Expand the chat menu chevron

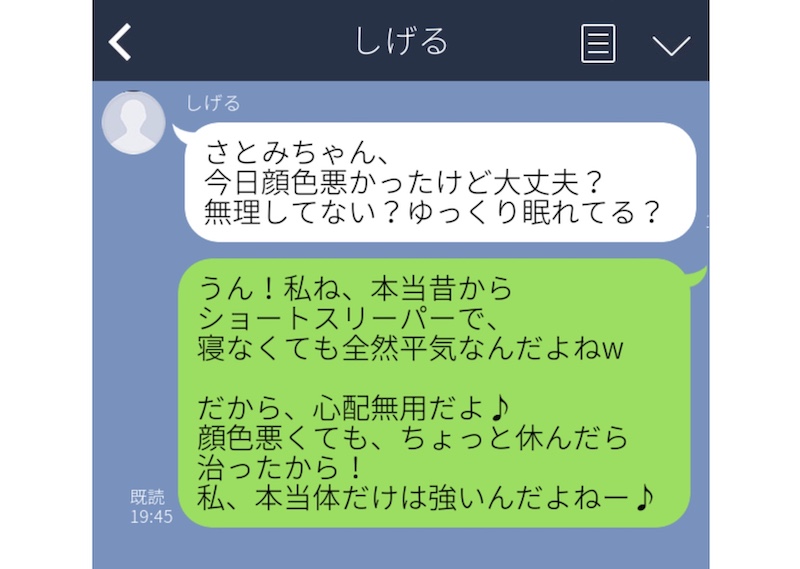(x=671, y=45)
